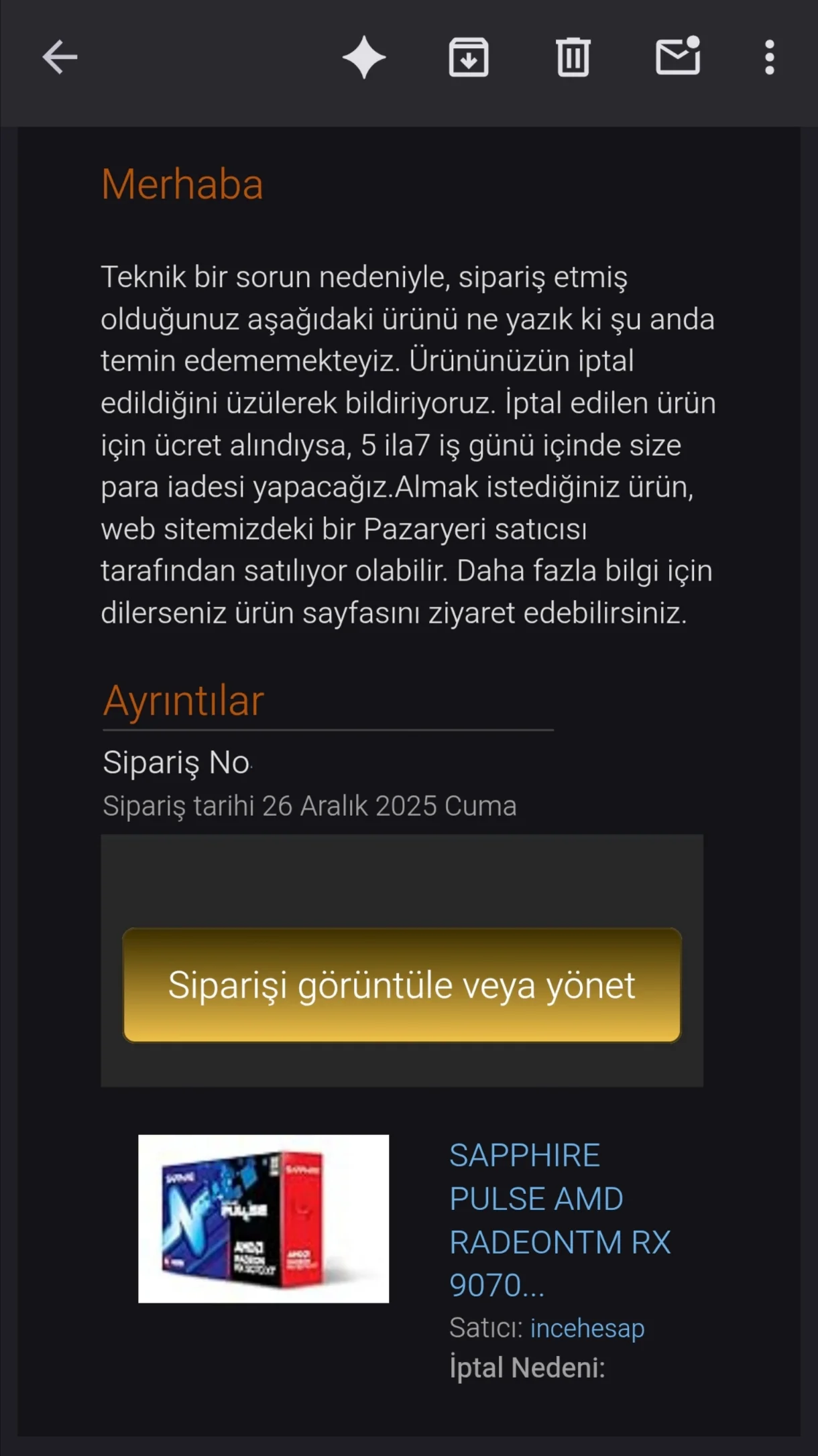Open the incehesap seller link
The width and height of the screenshot is (818, 1456).
point(587,1328)
